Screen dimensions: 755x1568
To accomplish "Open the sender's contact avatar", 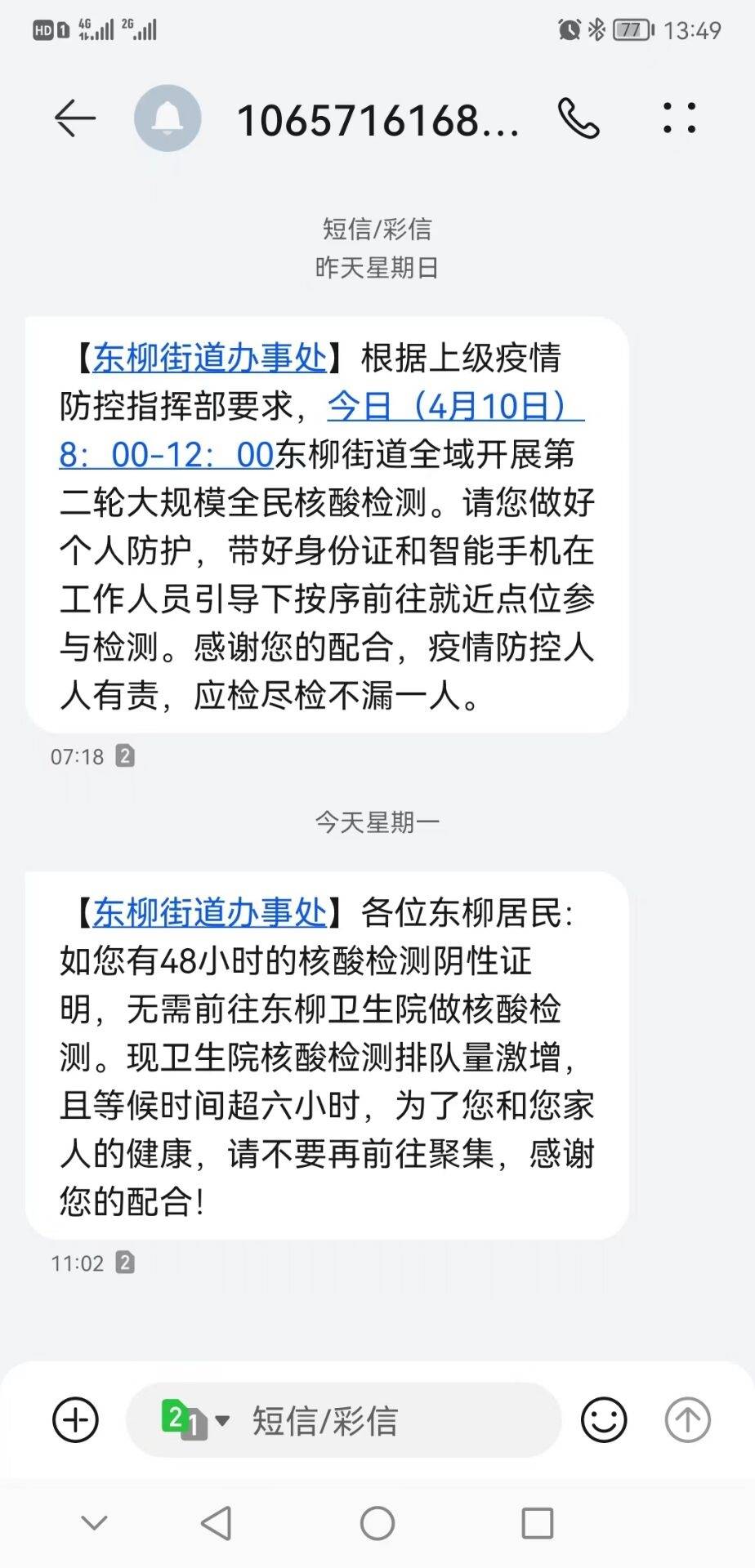I will (x=168, y=119).
